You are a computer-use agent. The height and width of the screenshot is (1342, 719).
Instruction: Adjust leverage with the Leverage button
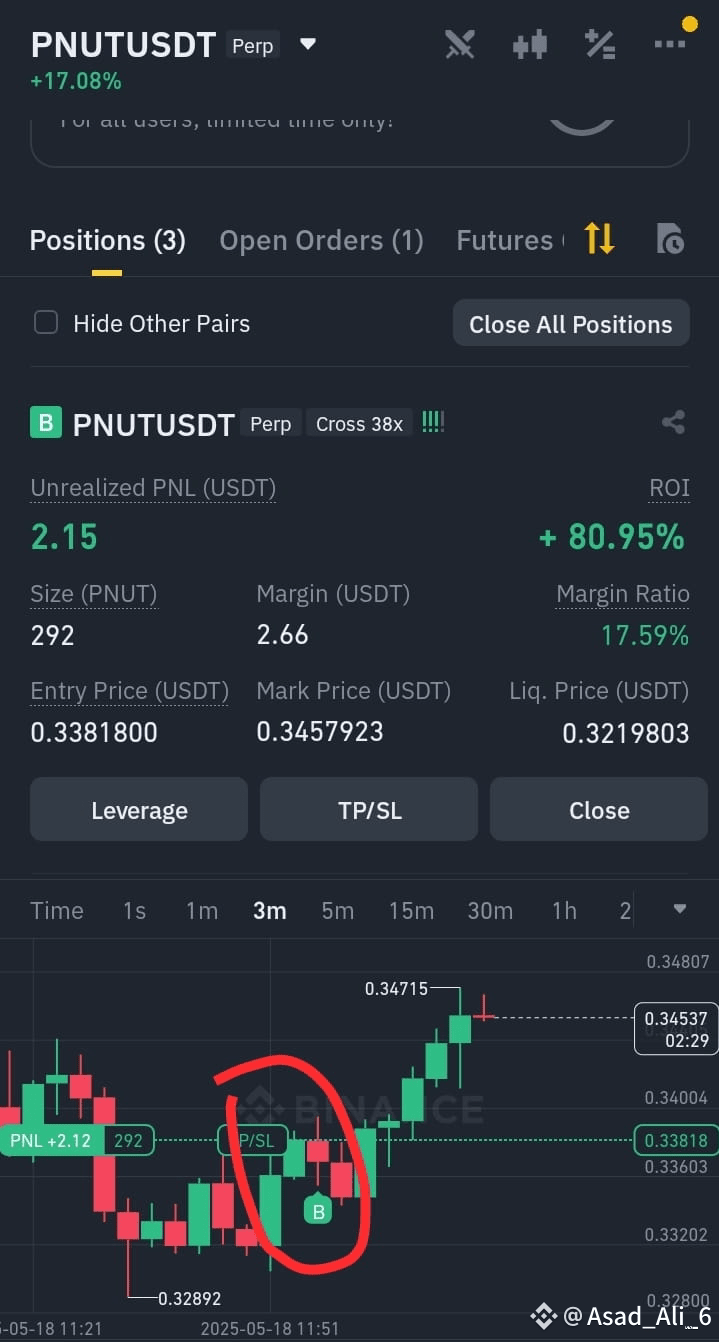click(139, 810)
